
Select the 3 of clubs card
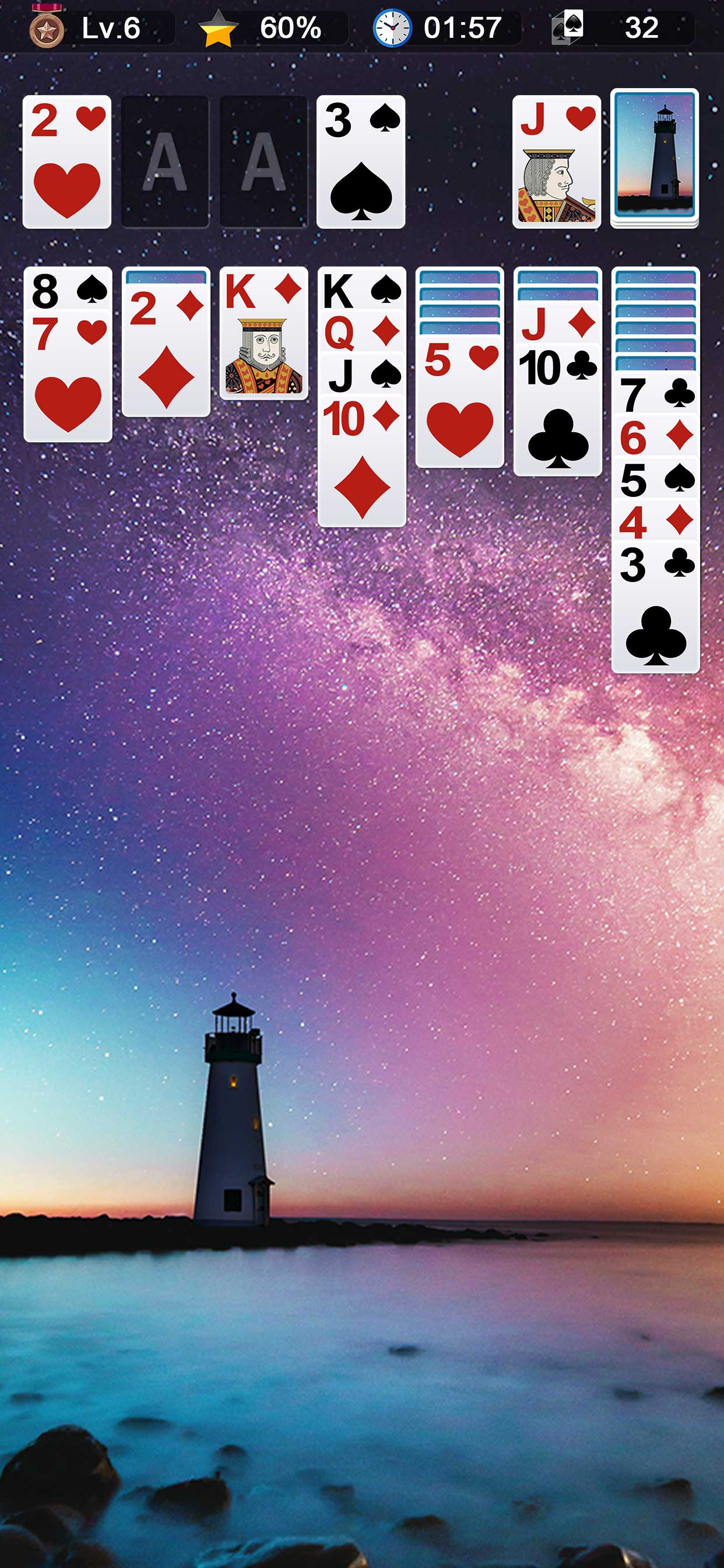coord(655,607)
